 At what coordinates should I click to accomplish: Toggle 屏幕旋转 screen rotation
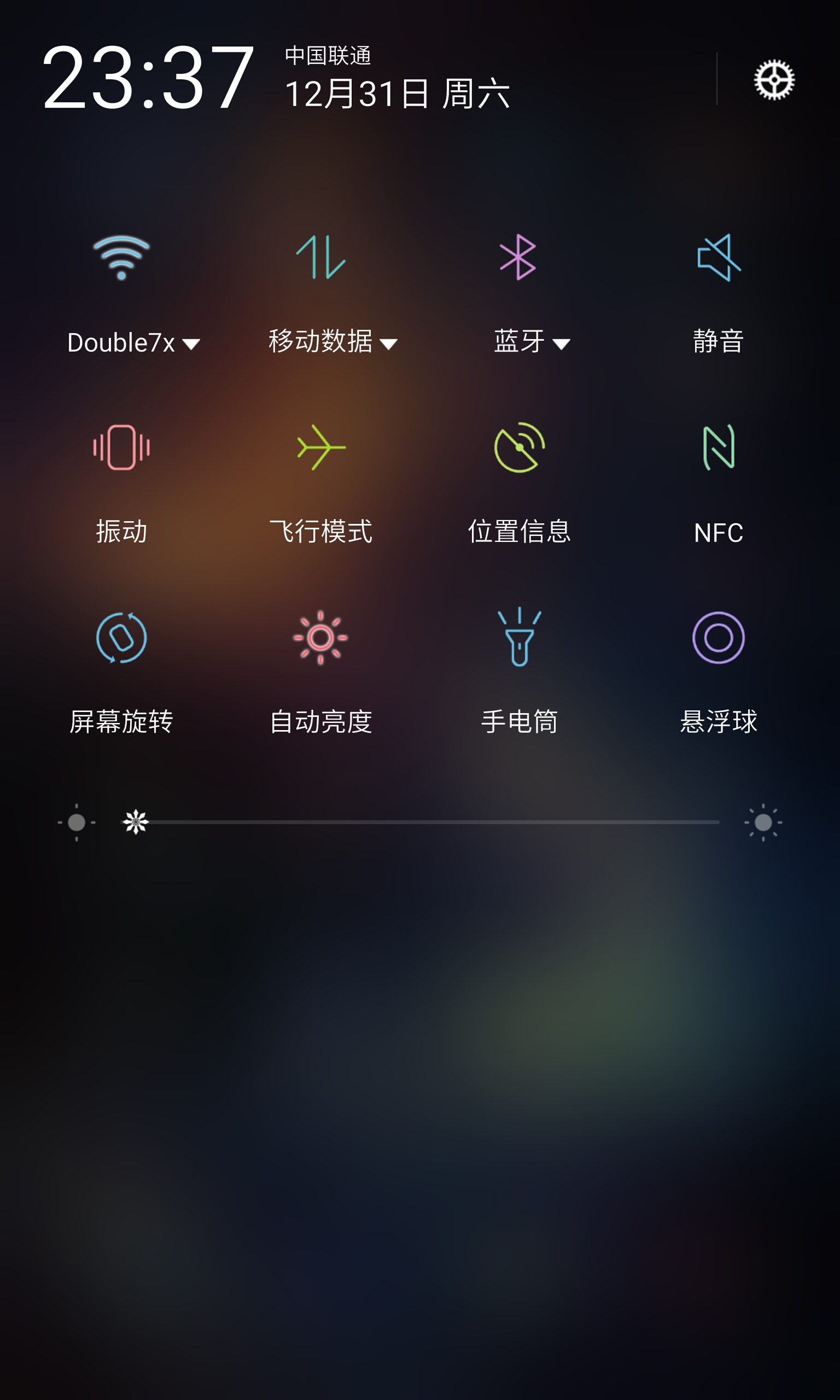coord(121,638)
